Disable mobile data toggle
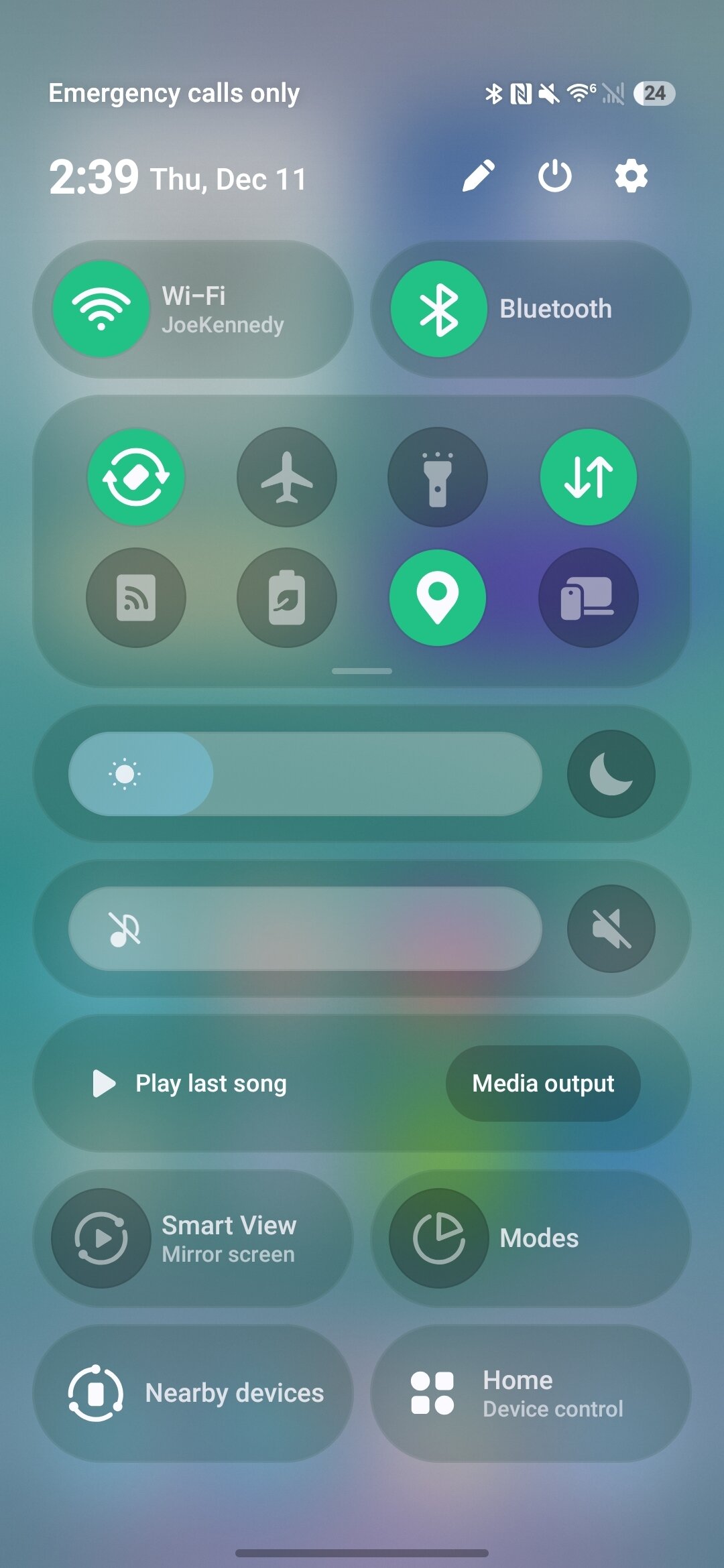 coord(589,477)
